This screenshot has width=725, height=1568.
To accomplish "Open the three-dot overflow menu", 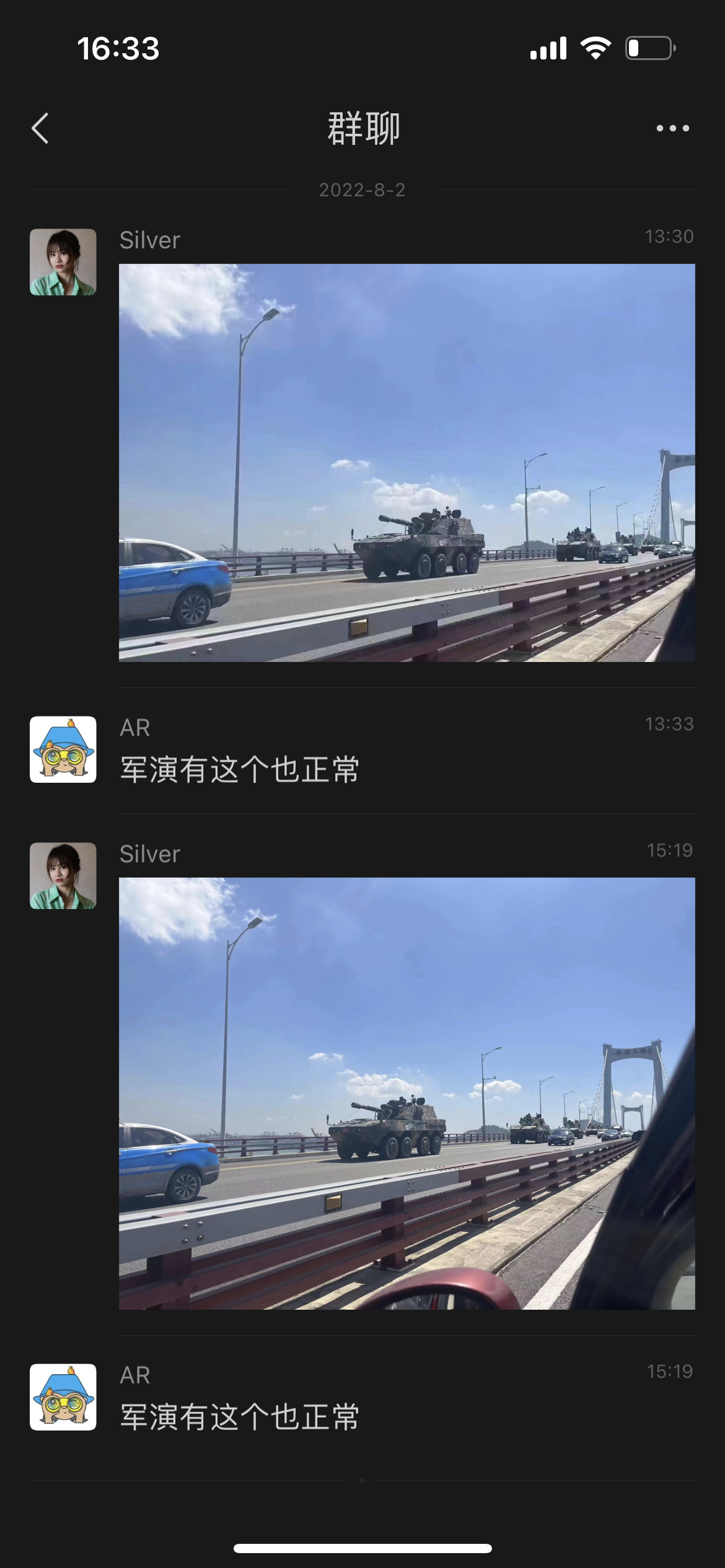I will pos(672,128).
